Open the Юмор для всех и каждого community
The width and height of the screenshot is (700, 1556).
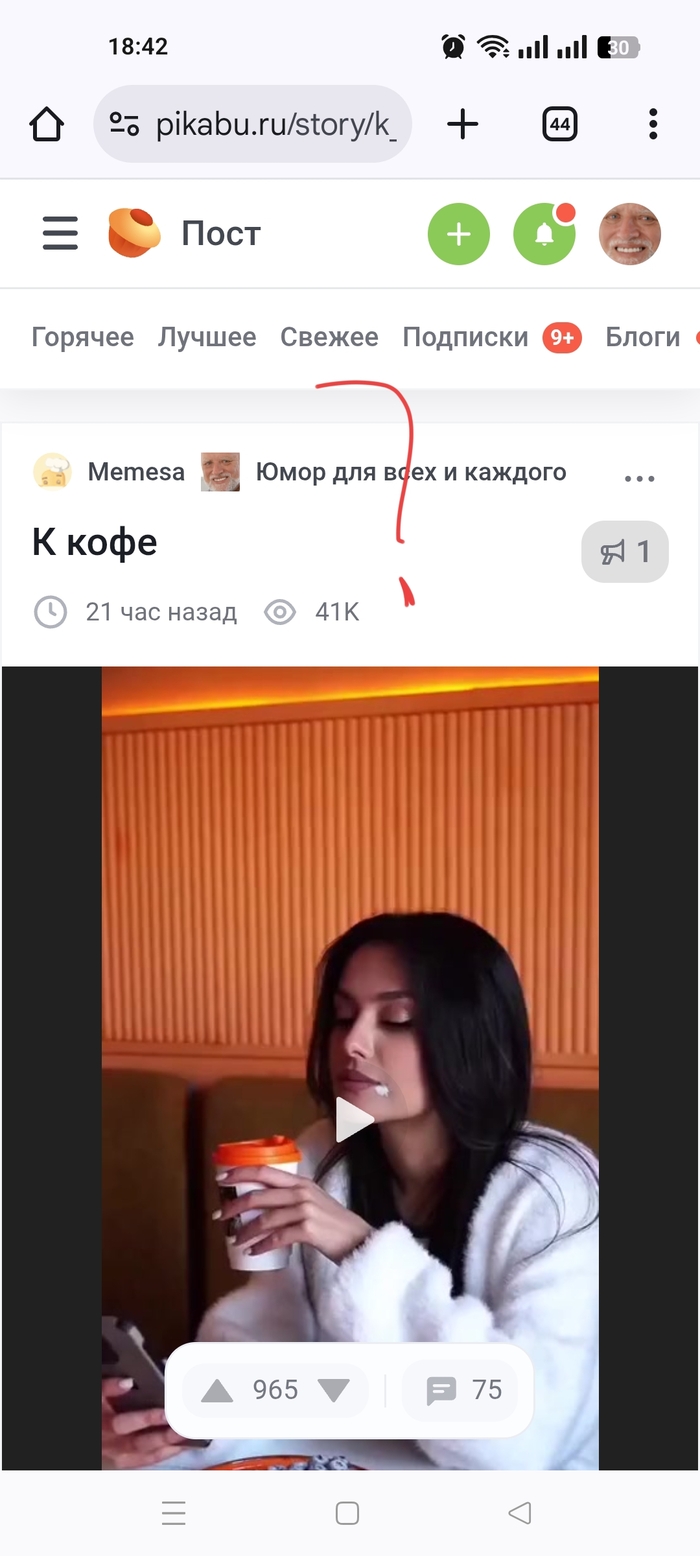[410, 472]
